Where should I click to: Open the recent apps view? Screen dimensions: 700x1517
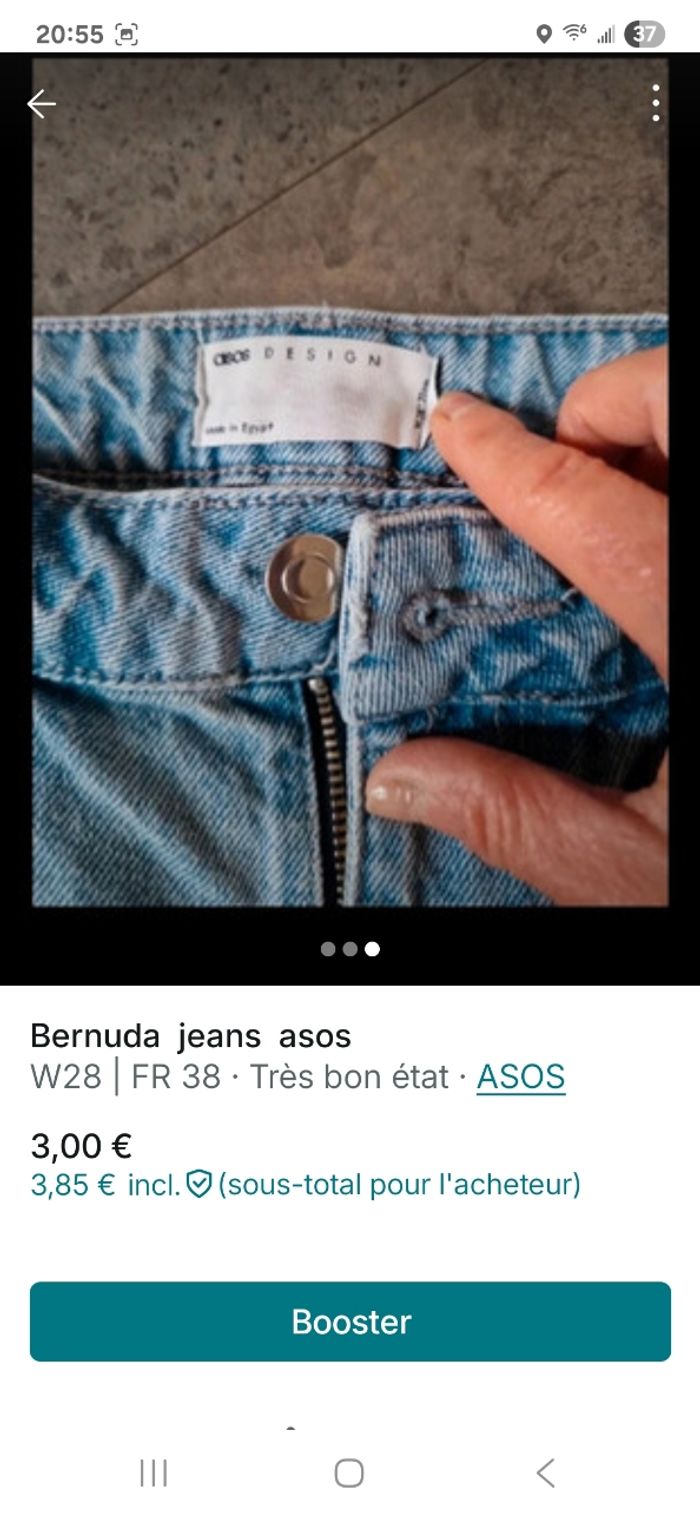(153, 1472)
